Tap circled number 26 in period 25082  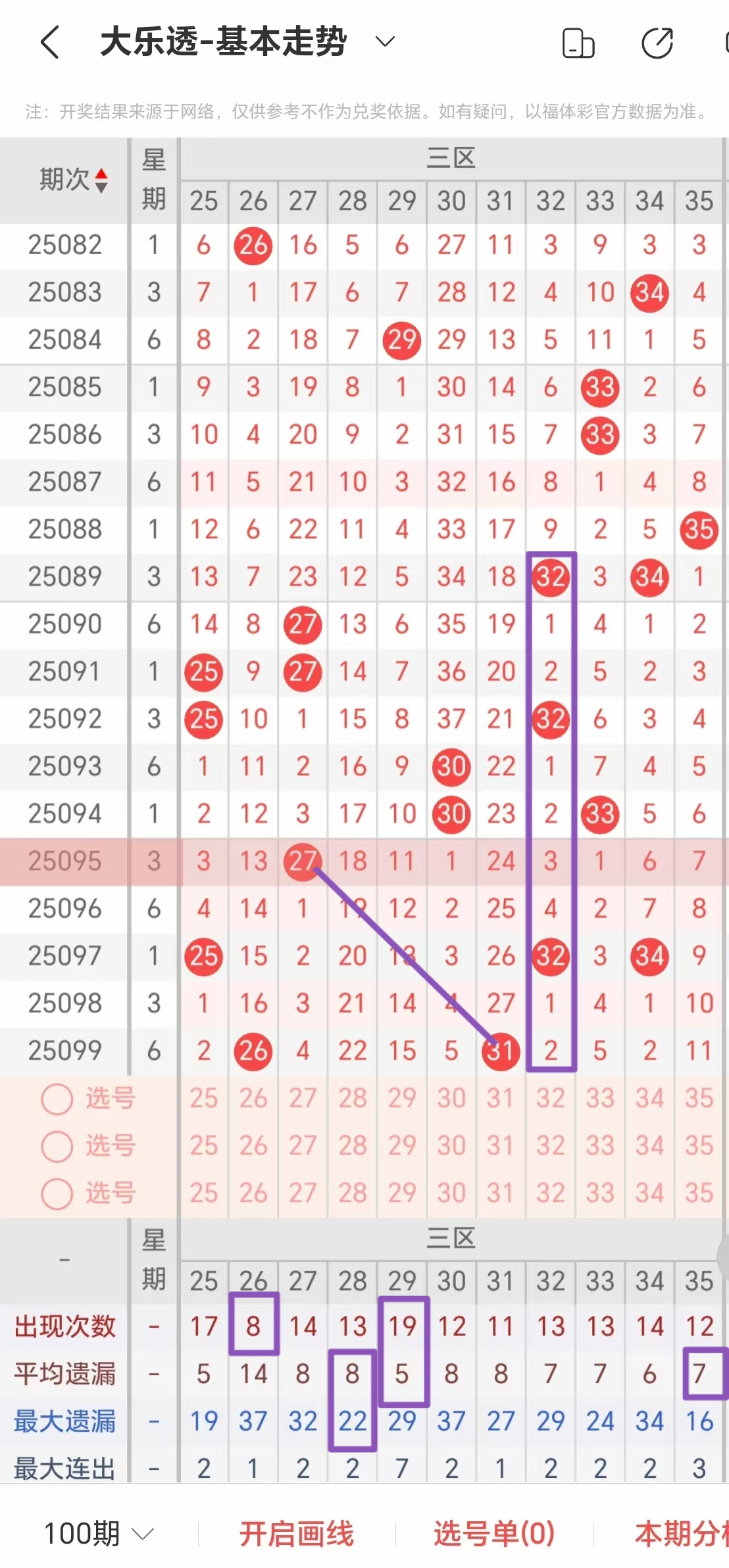click(253, 245)
